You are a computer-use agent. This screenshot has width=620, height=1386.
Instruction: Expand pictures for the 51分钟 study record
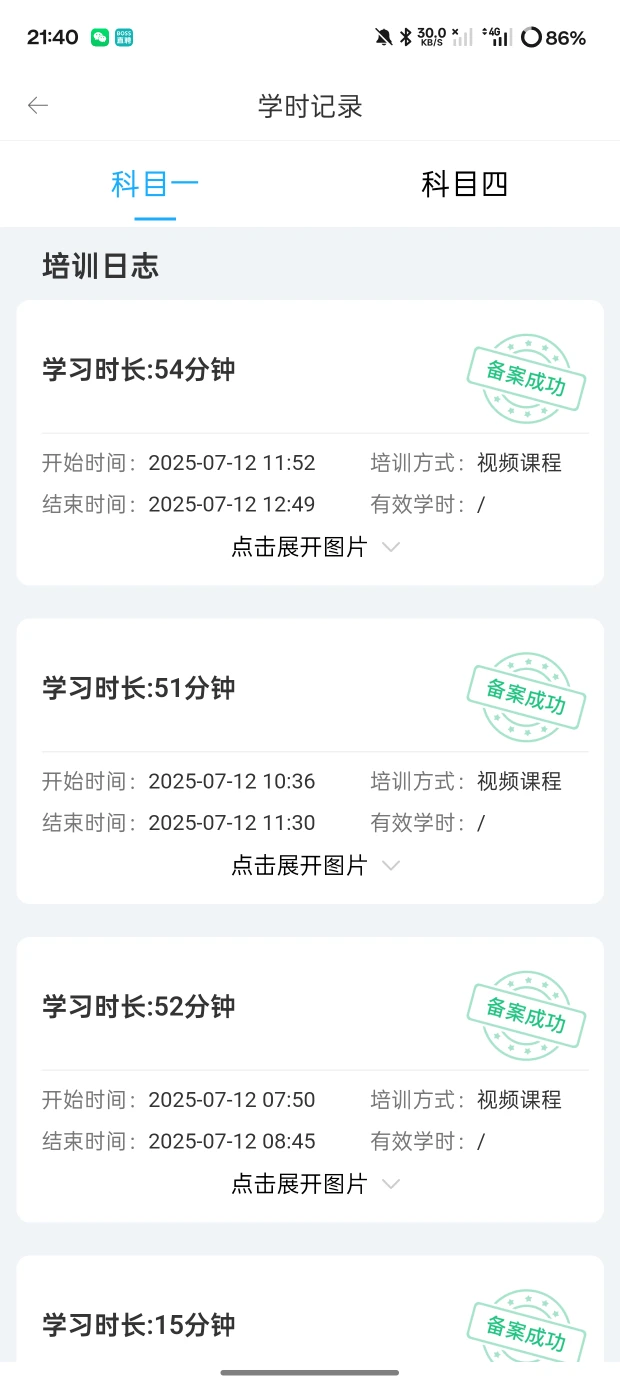[314, 865]
